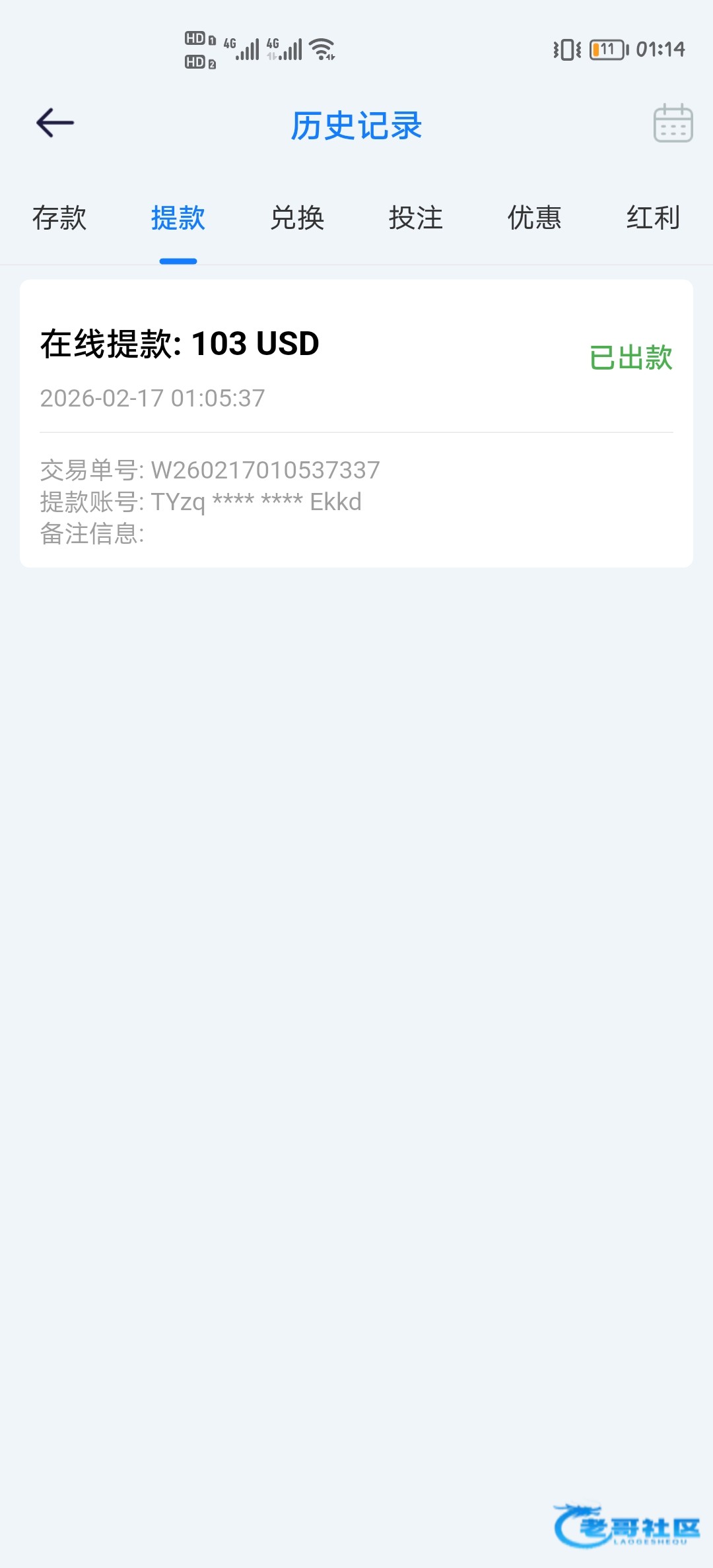Go back using the arrow
This screenshot has width=713, height=1568.
click(x=55, y=123)
